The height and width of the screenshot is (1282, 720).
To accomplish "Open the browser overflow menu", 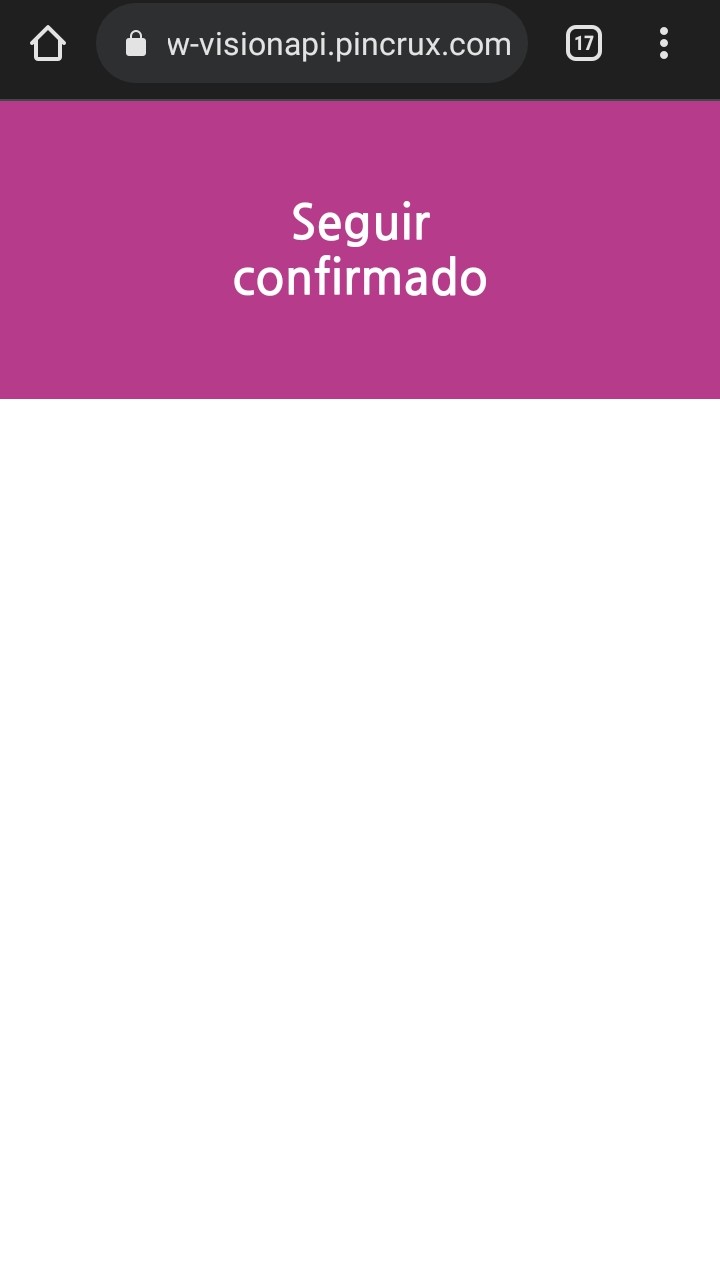I will pos(663,44).
